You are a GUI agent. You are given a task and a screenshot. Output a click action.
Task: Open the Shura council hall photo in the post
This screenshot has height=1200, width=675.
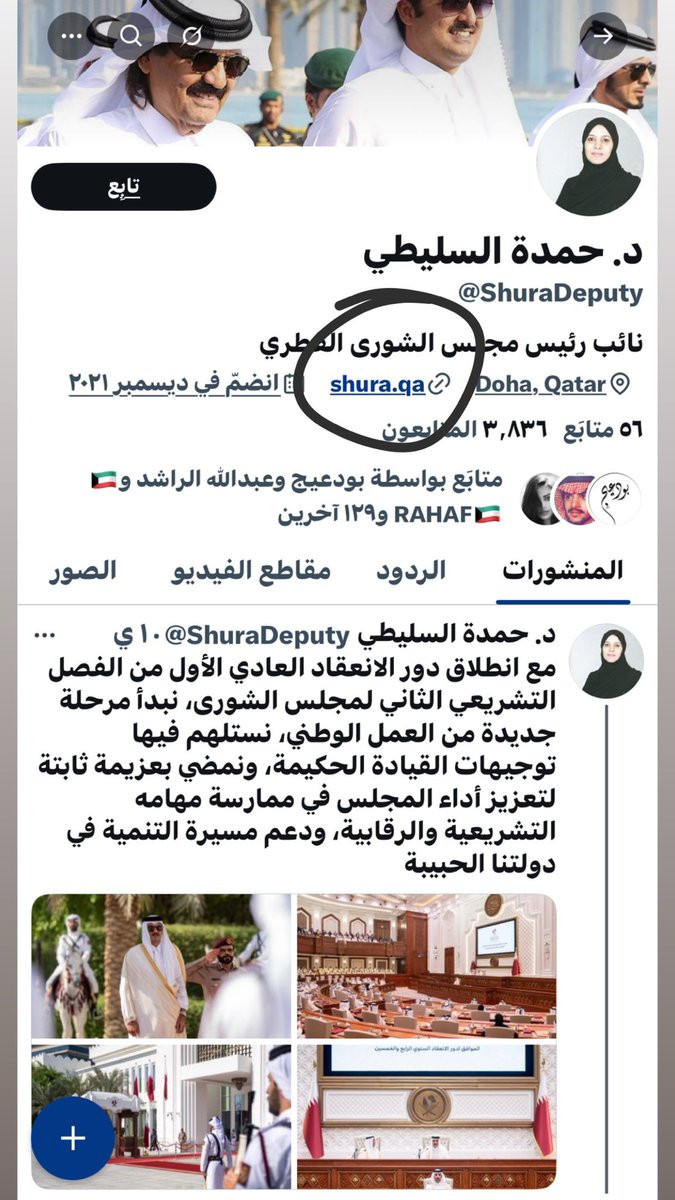(x=427, y=966)
